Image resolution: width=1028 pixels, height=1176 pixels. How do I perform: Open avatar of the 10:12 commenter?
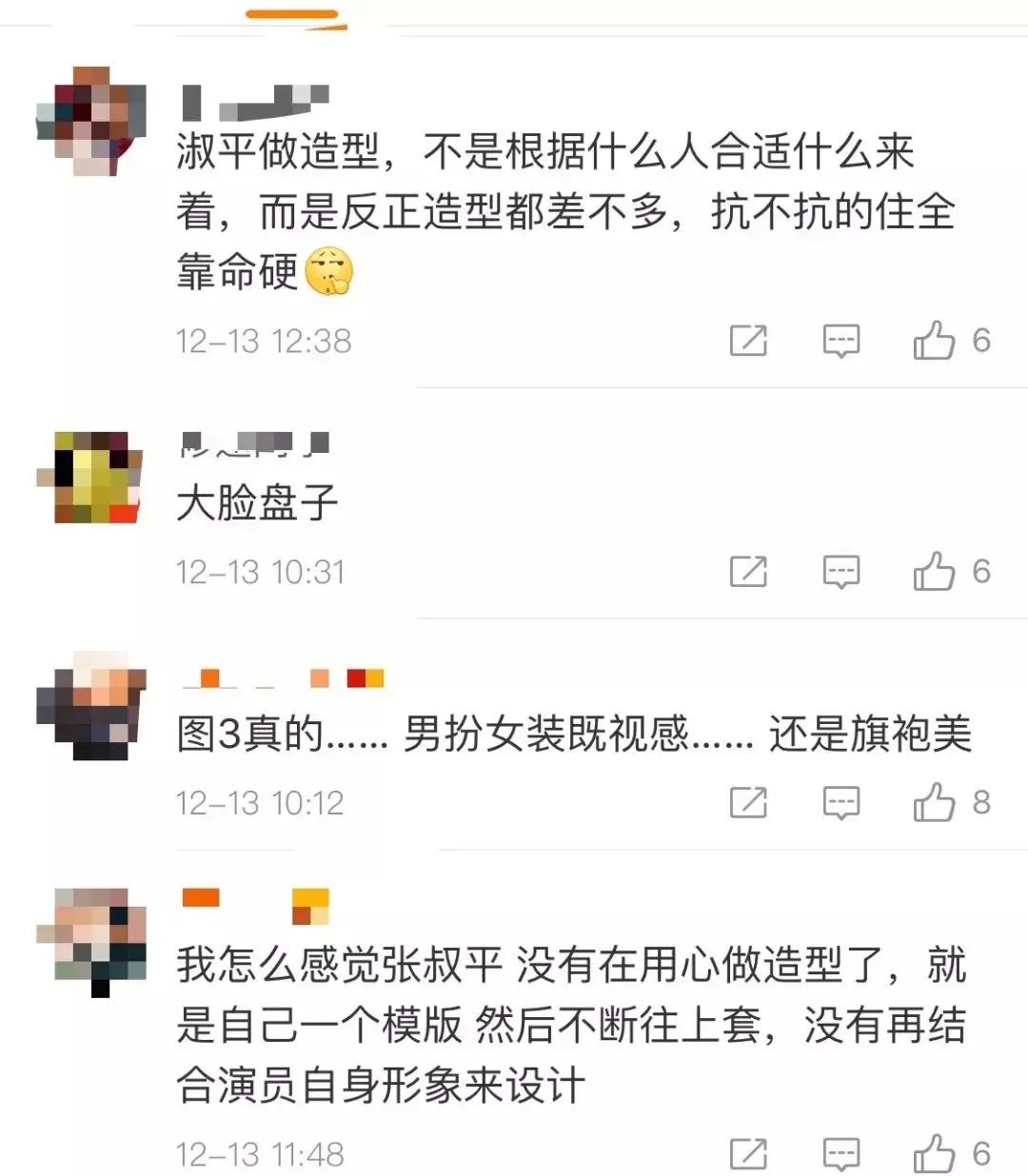click(x=91, y=705)
